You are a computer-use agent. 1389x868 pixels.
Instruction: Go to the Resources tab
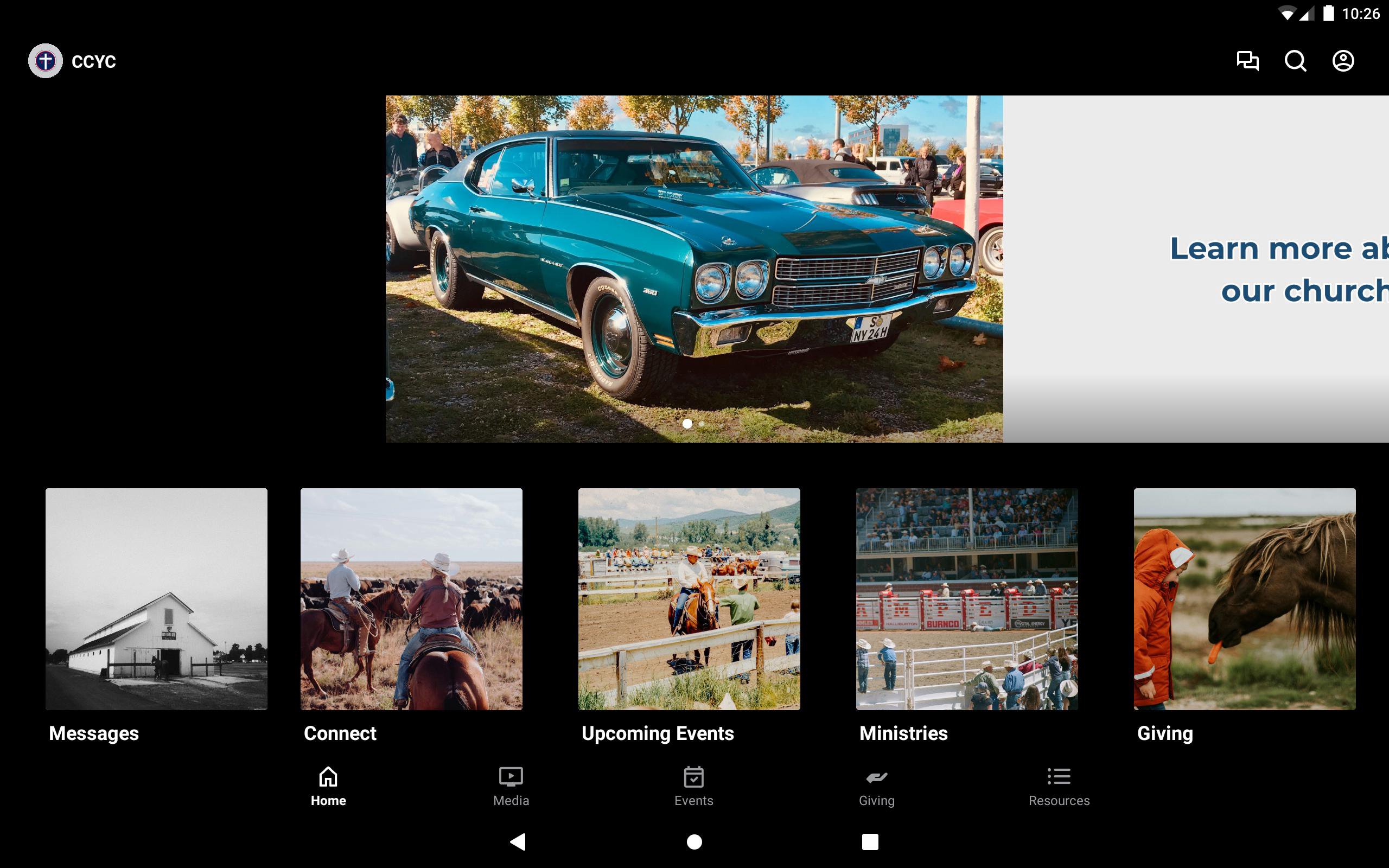point(1059,787)
